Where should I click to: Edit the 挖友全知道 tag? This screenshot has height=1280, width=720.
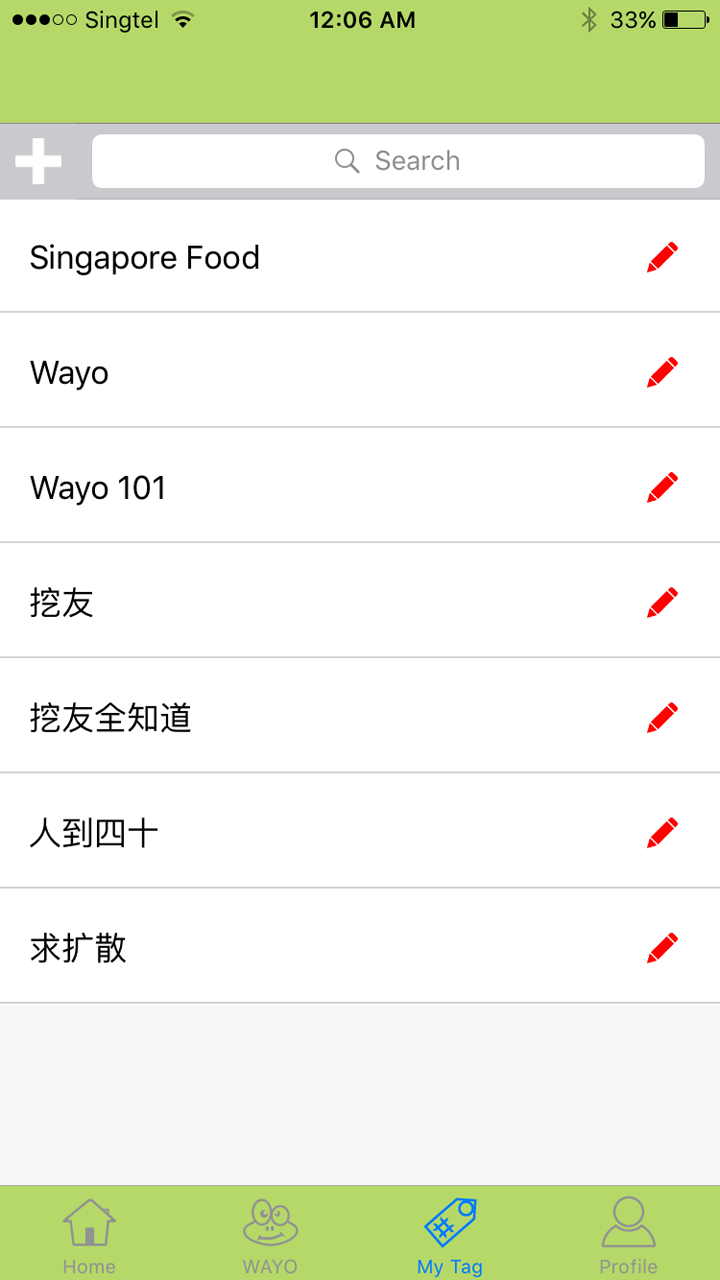(662, 717)
